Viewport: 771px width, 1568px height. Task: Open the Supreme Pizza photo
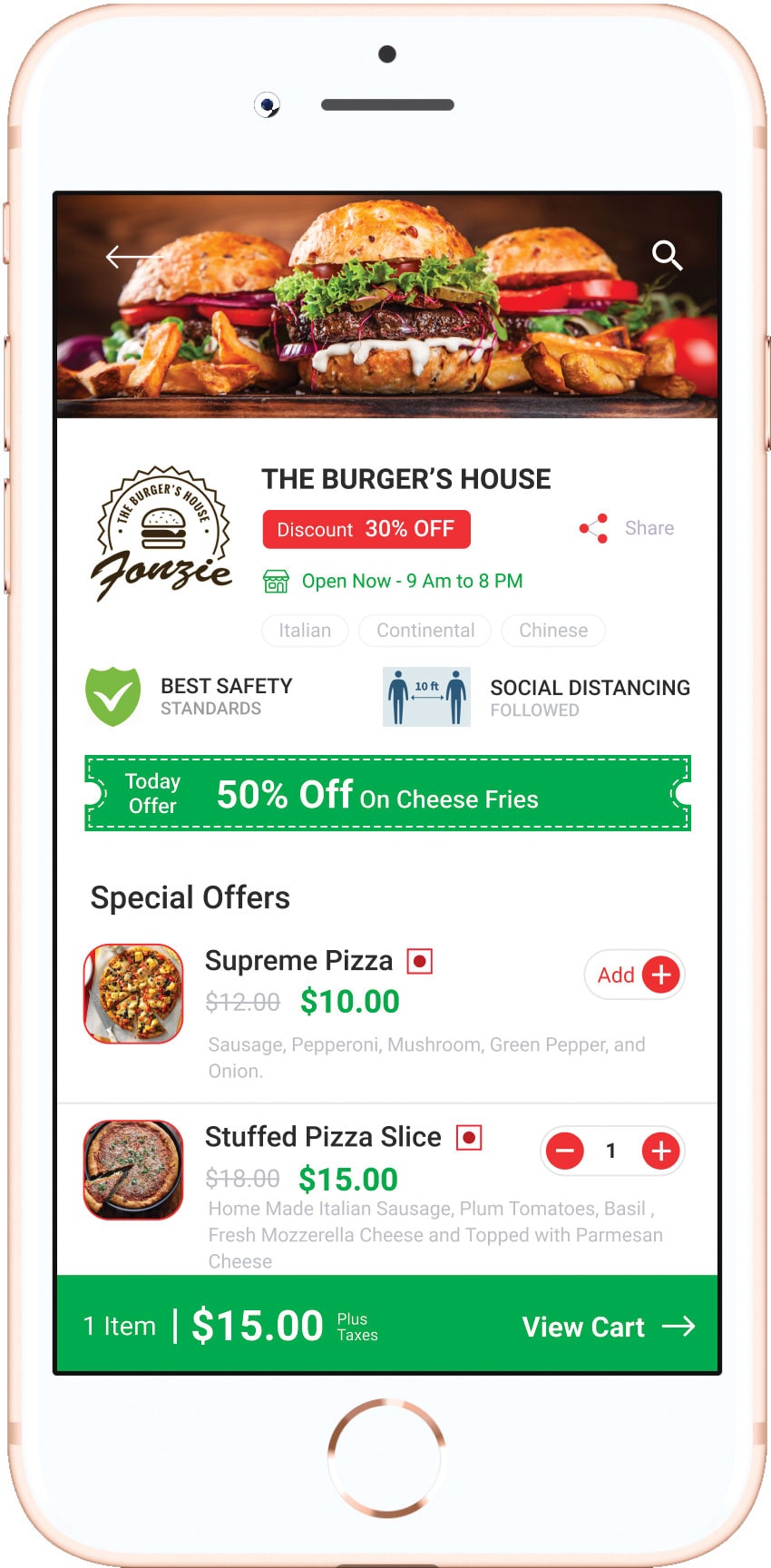[x=133, y=994]
